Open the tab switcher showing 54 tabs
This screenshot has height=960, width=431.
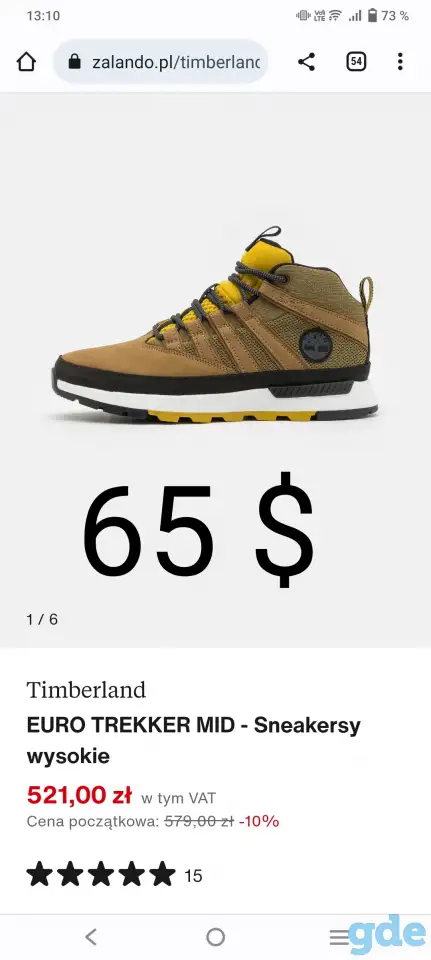point(356,62)
